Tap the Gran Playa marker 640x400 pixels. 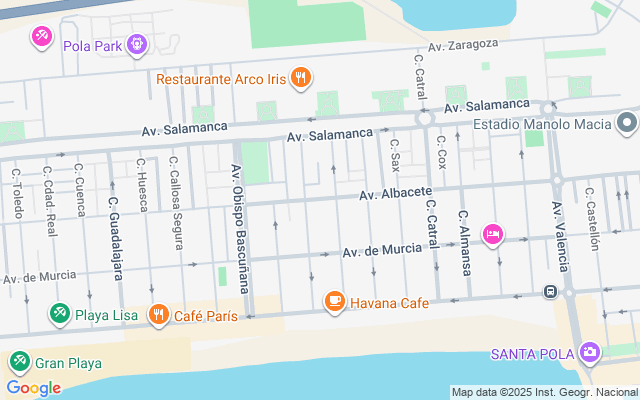pyautogui.click(x=18, y=362)
